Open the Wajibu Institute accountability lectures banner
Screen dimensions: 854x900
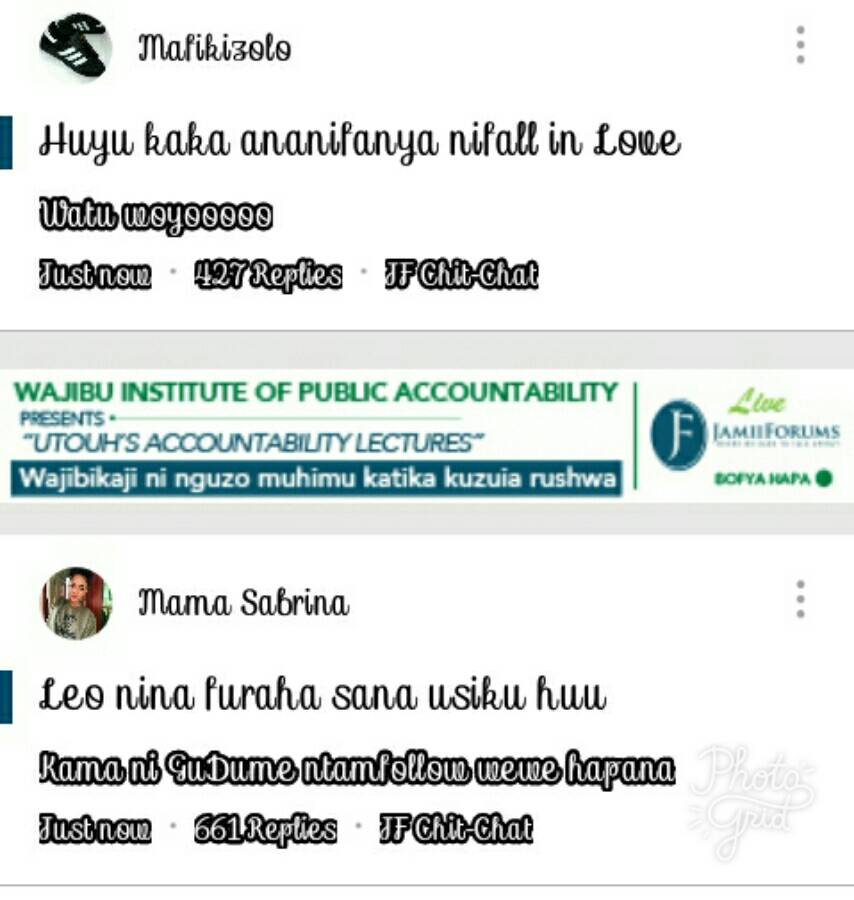(x=427, y=436)
